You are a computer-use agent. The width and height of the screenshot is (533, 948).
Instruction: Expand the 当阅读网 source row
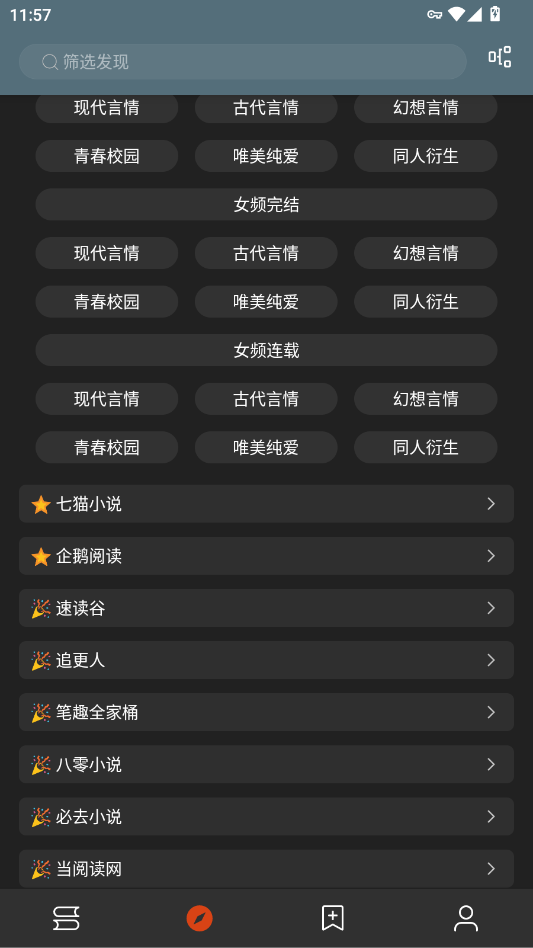tap(266, 868)
